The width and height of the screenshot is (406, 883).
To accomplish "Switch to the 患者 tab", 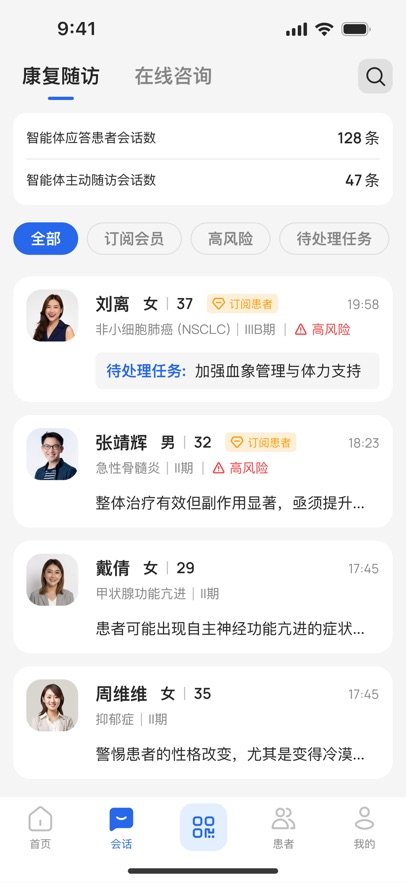I will pos(283,827).
